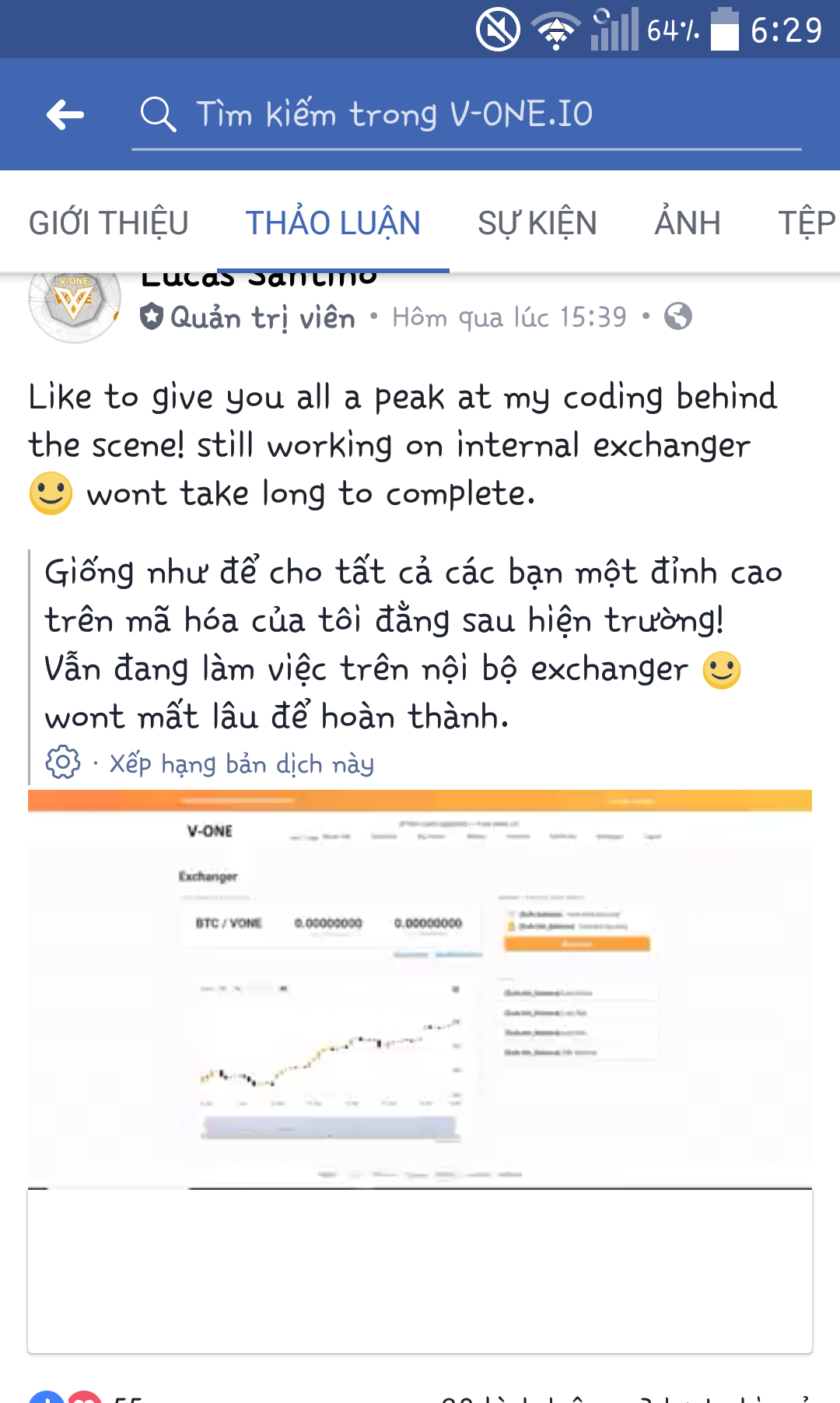Go back using the arrow icon
The height and width of the screenshot is (1403, 840).
pyautogui.click(x=65, y=115)
